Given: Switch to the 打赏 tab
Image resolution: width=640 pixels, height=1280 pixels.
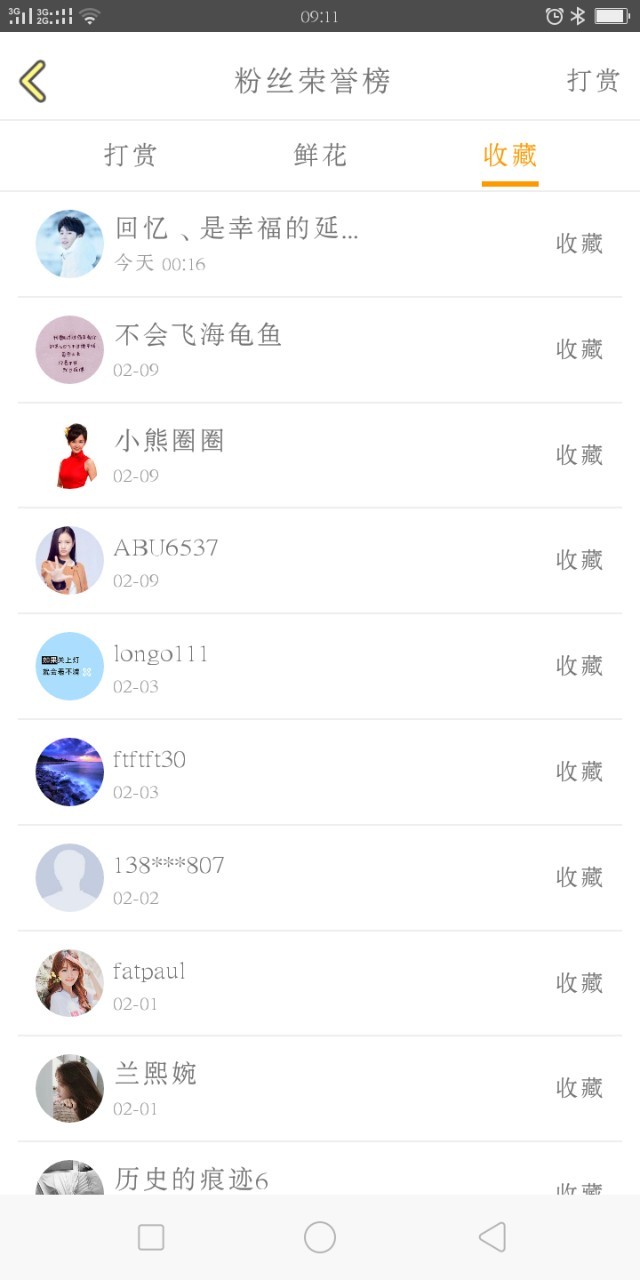Looking at the screenshot, I should tap(130, 156).
